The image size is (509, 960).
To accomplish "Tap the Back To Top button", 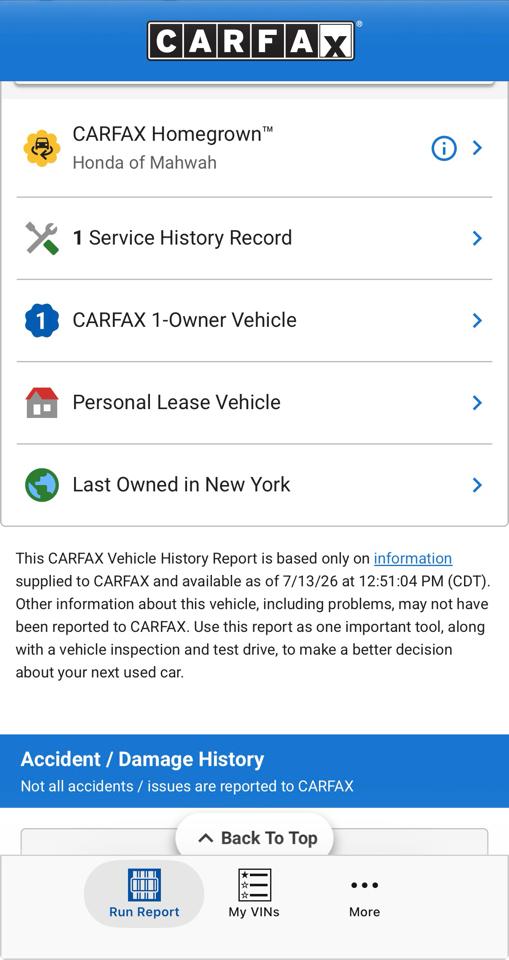I will [x=255, y=838].
